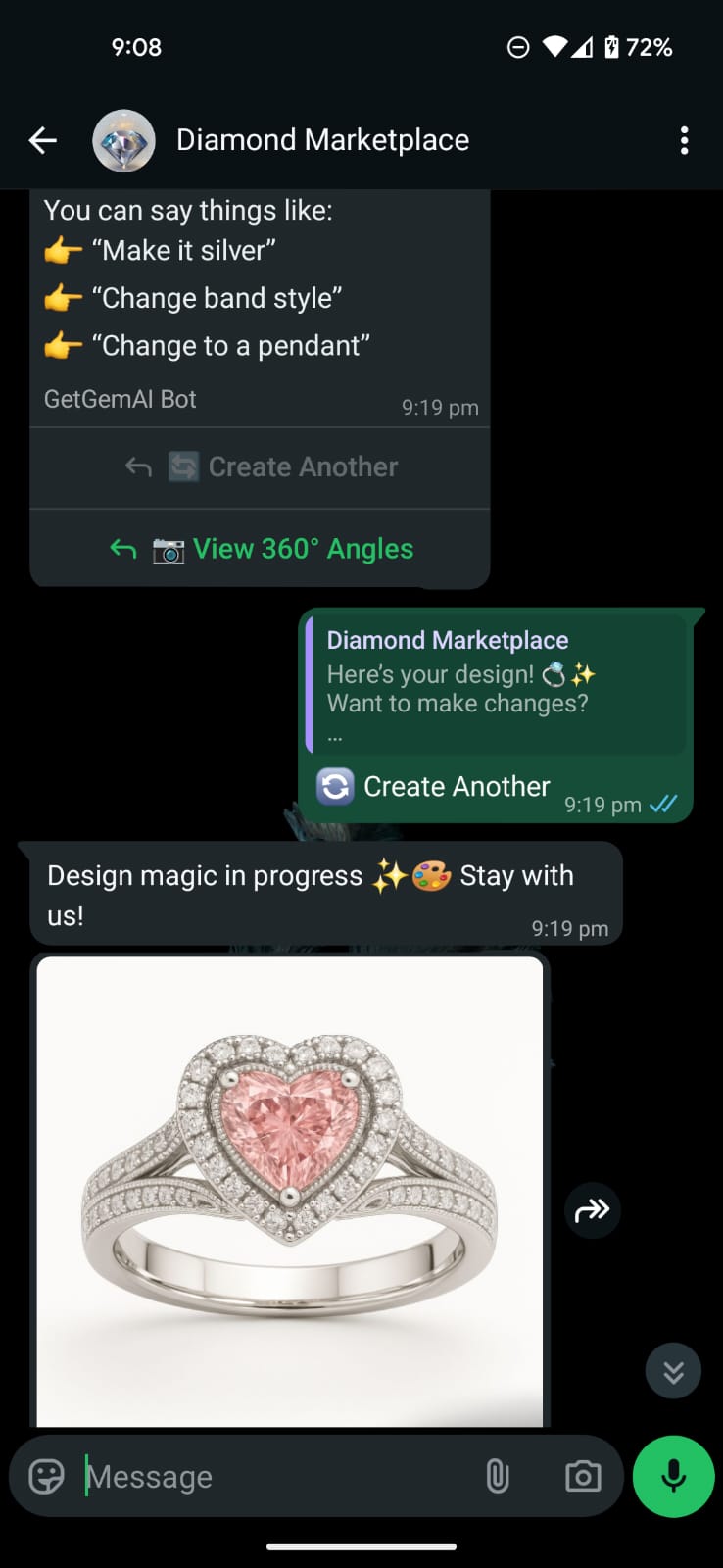Screen dimensions: 723x1568
Task: Open the chat overflow menu
Action: pyautogui.click(x=684, y=140)
